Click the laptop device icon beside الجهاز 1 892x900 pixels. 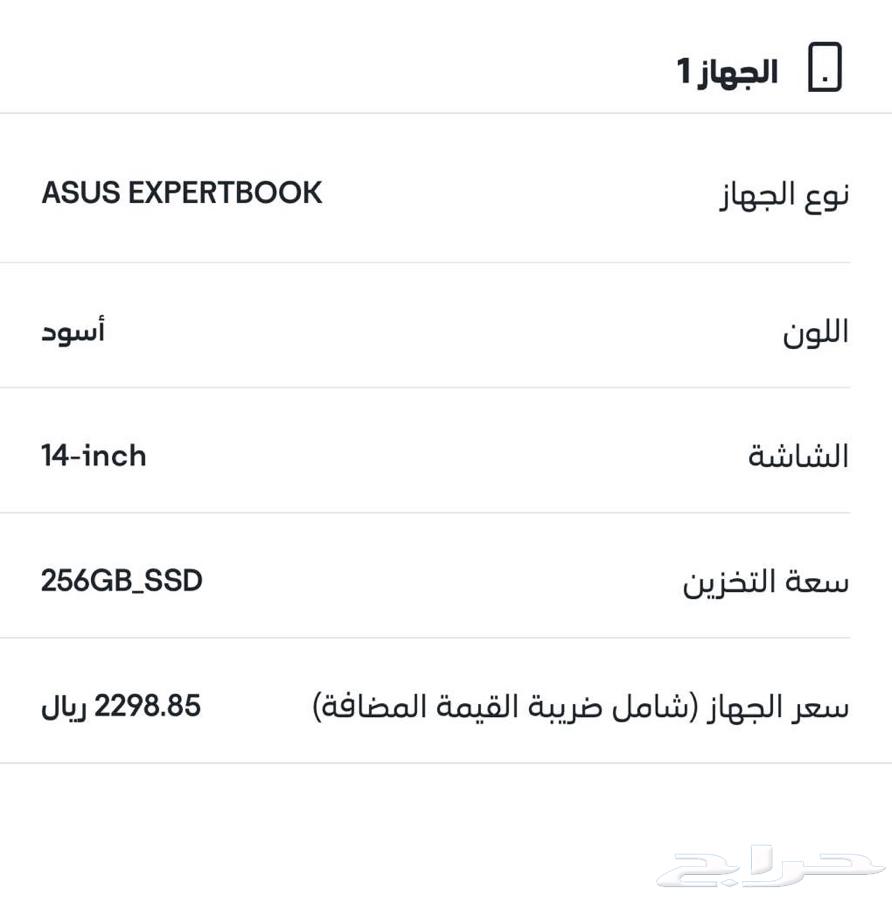[822, 68]
